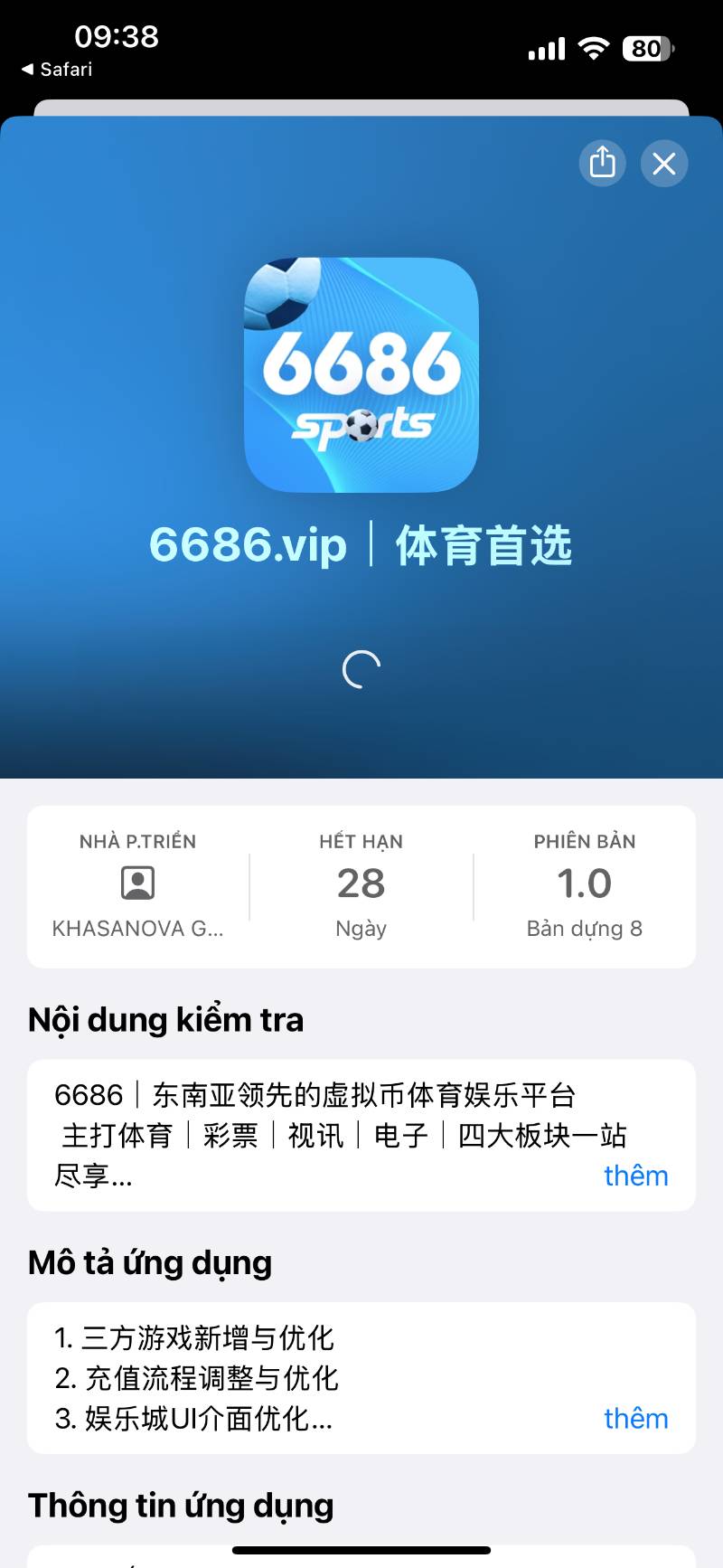The image size is (723, 1568).
Task: Tap the Wi-Fi icon in the status bar
Action: (x=592, y=49)
